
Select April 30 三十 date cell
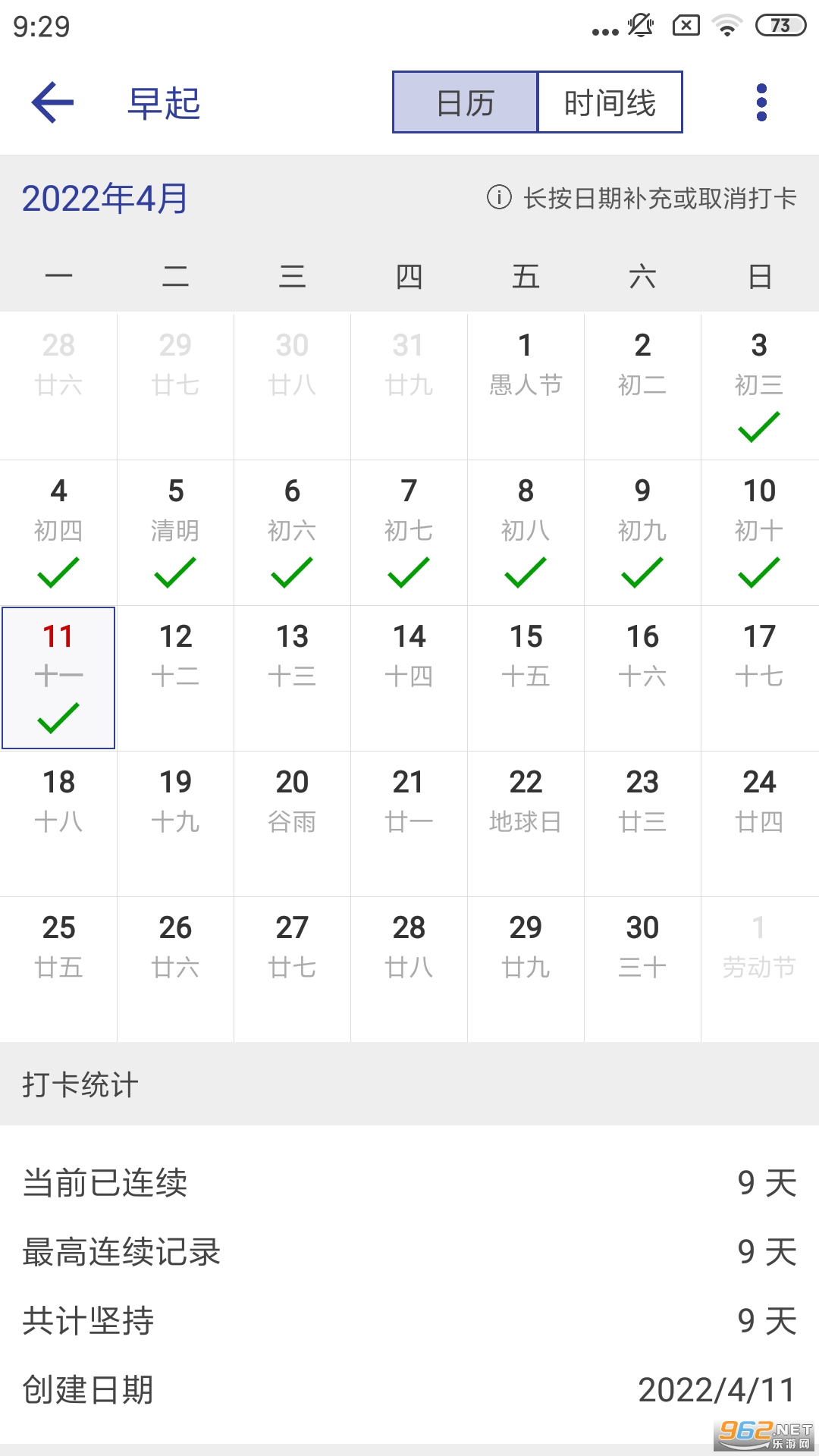coord(642,968)
